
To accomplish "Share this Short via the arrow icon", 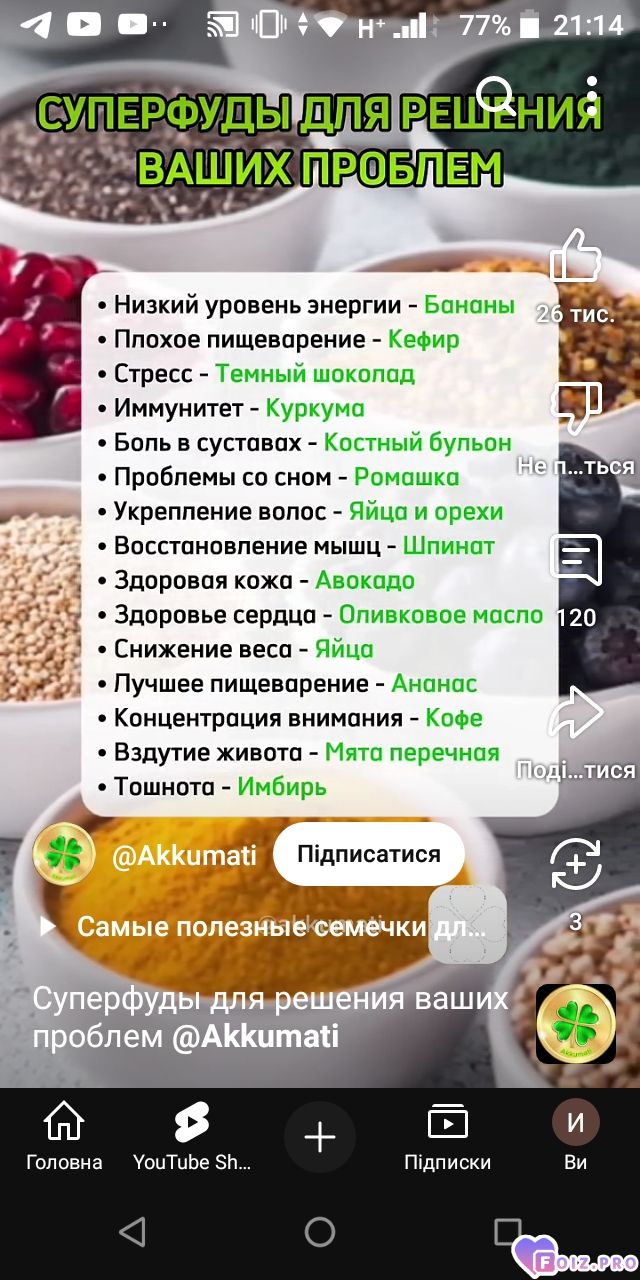I will point(576,713).
